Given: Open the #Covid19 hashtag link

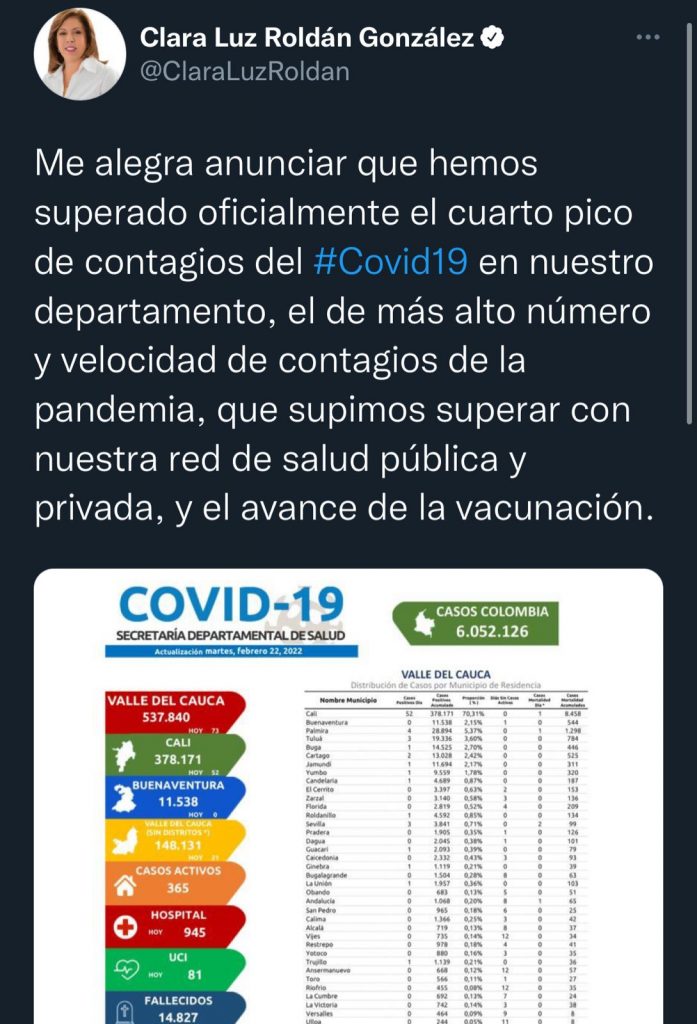Looking at the screenshot, I should pyautogui.click(x=390, y=263).
